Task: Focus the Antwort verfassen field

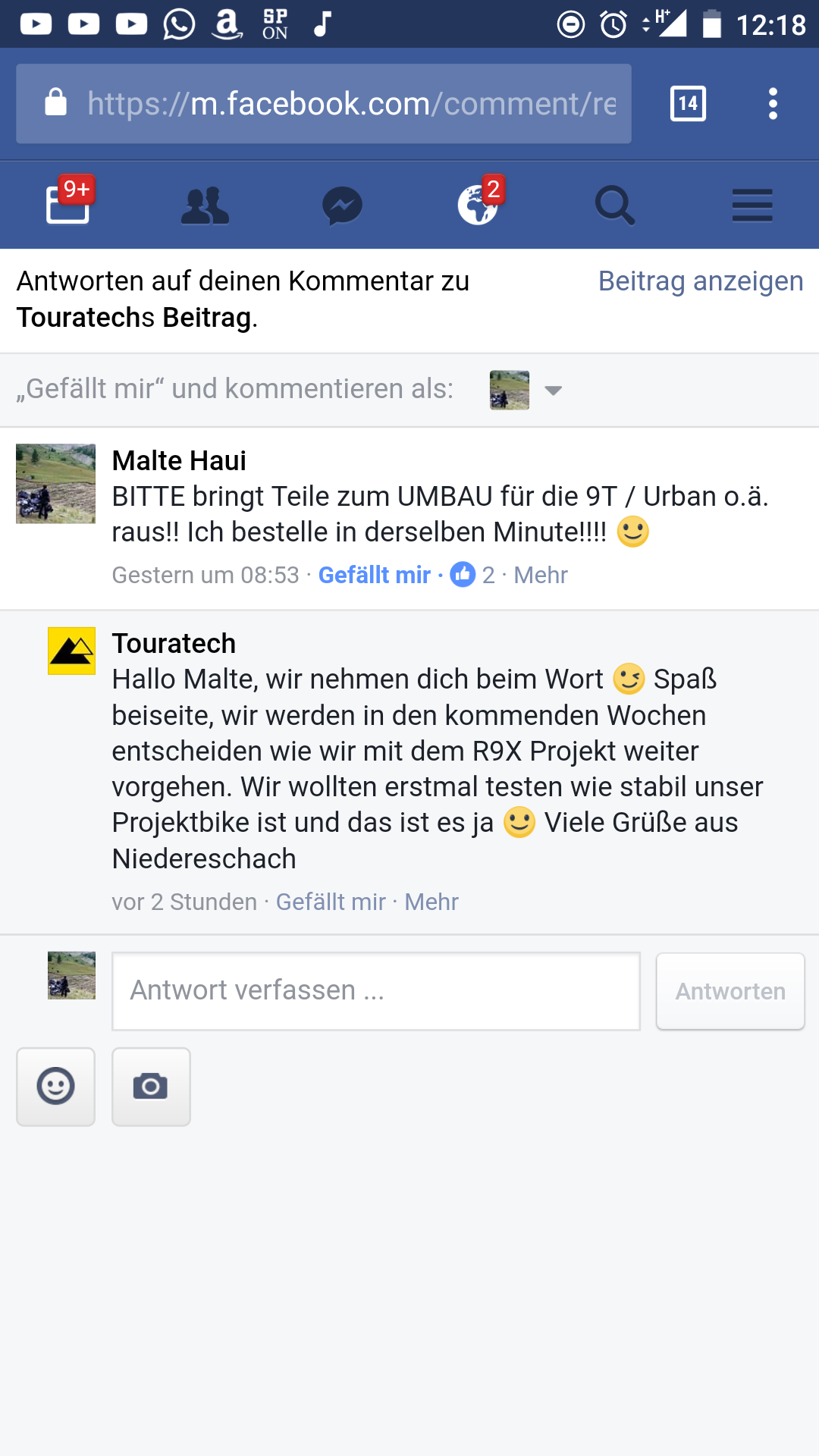Action: click(375, 991)
